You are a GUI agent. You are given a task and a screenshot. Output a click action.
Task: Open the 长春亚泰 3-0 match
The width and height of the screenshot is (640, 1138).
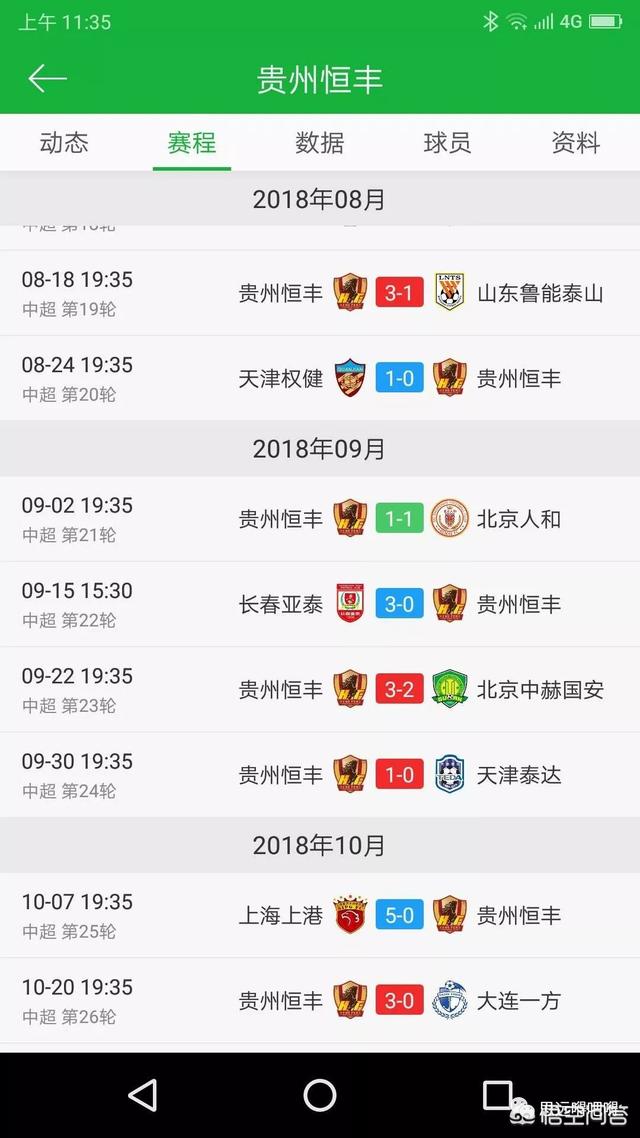(x=320, y=604)
